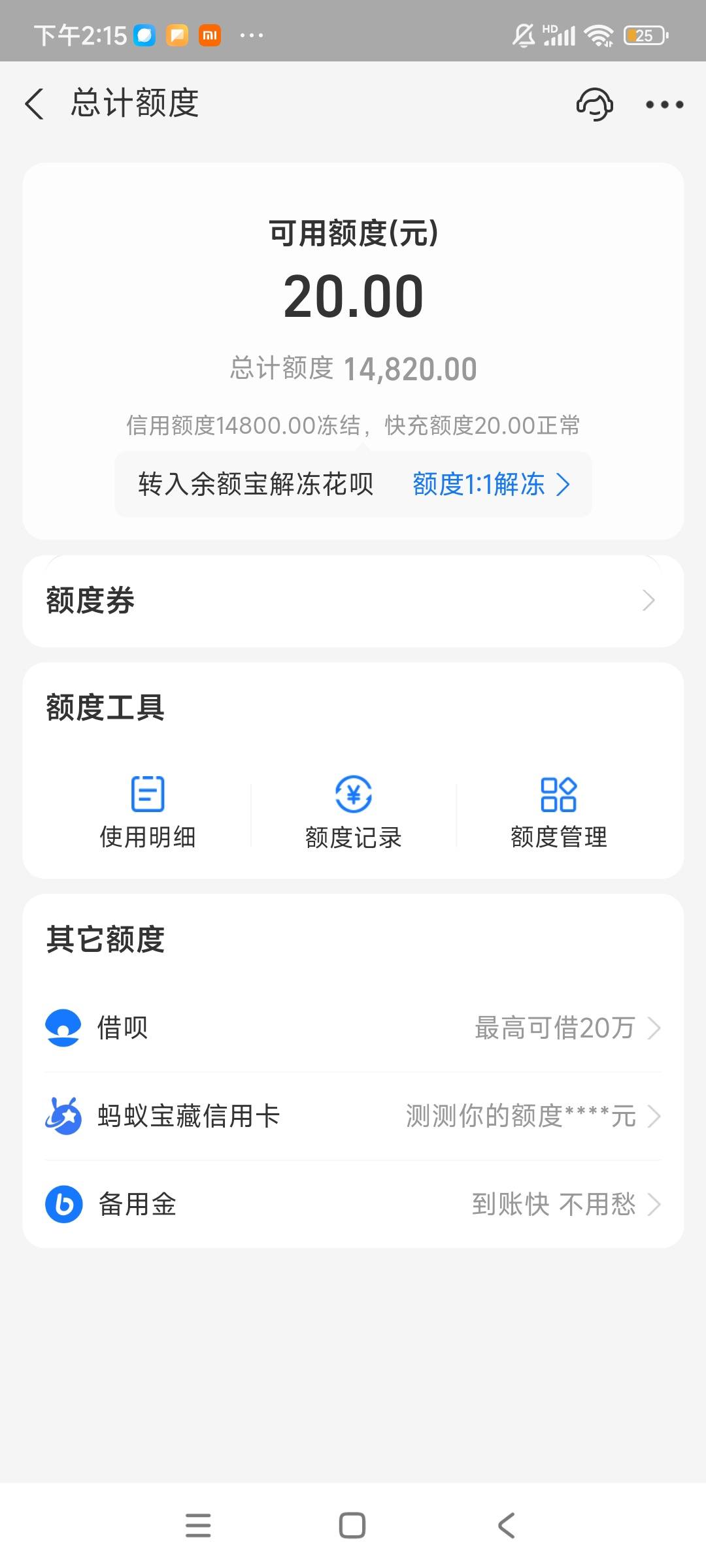Go back from the 总计额度 page

coord(35,104)
